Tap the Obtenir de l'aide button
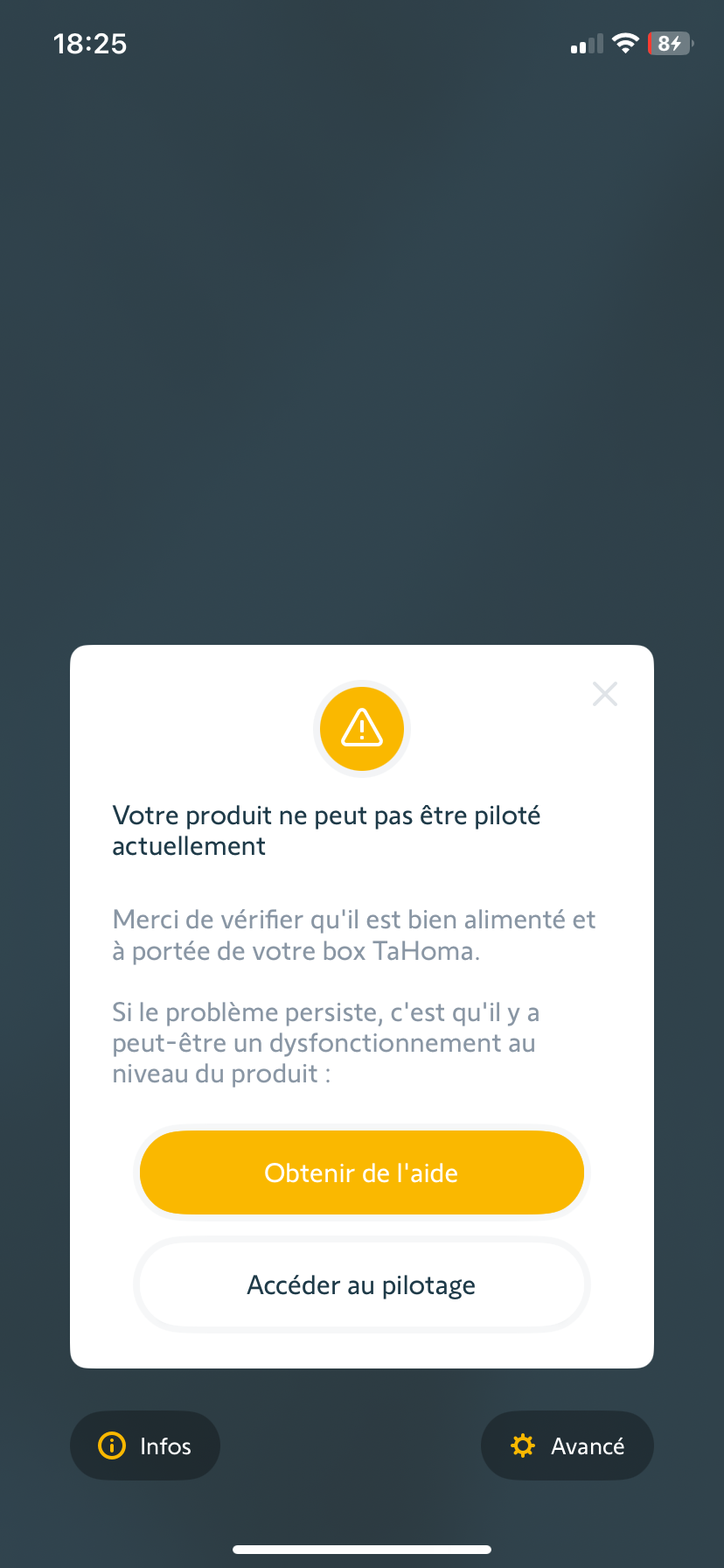This screenshot has height=1568, width=724. tap(361, 1172)
